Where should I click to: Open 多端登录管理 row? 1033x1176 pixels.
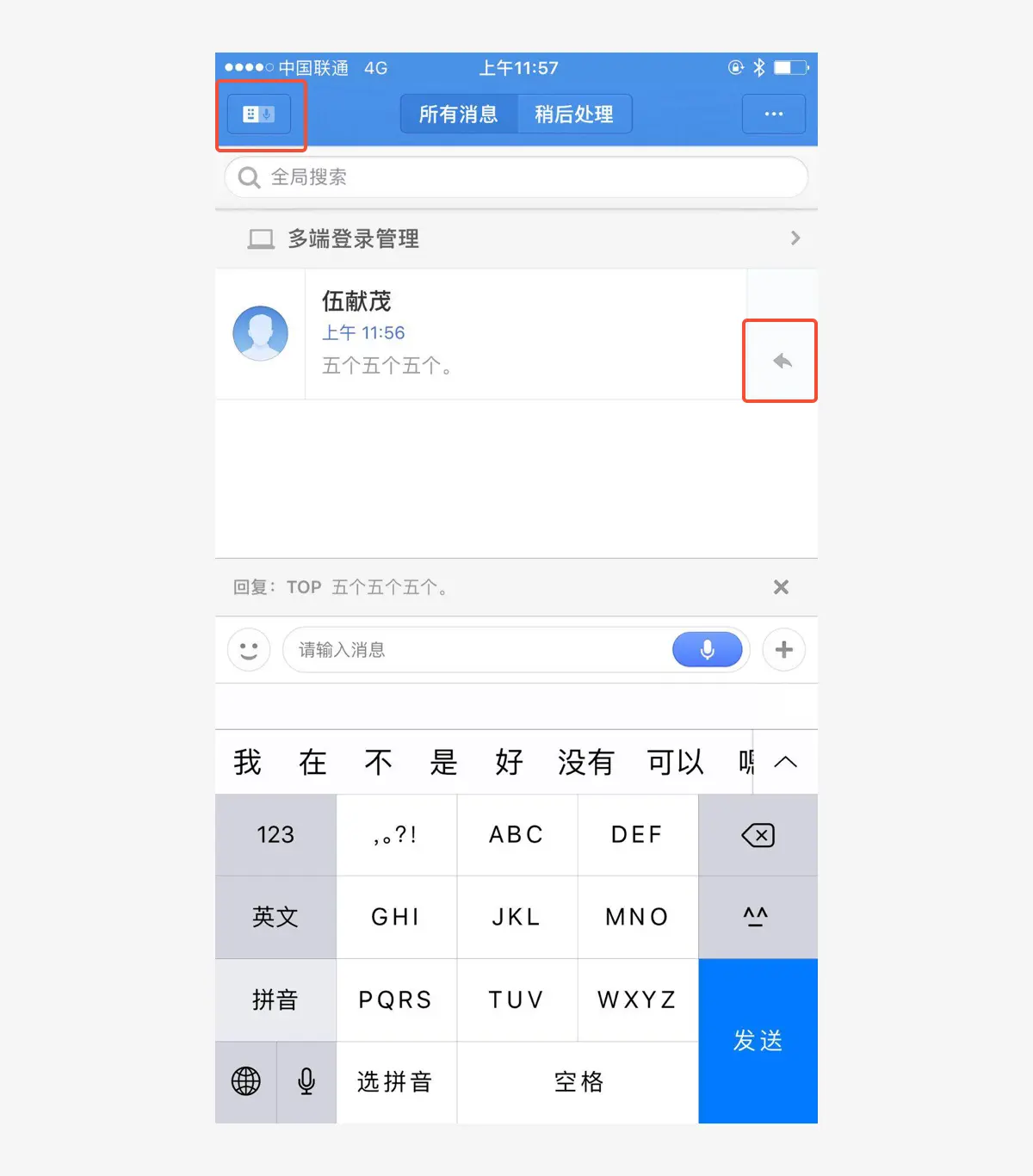(x=516, y=238)
